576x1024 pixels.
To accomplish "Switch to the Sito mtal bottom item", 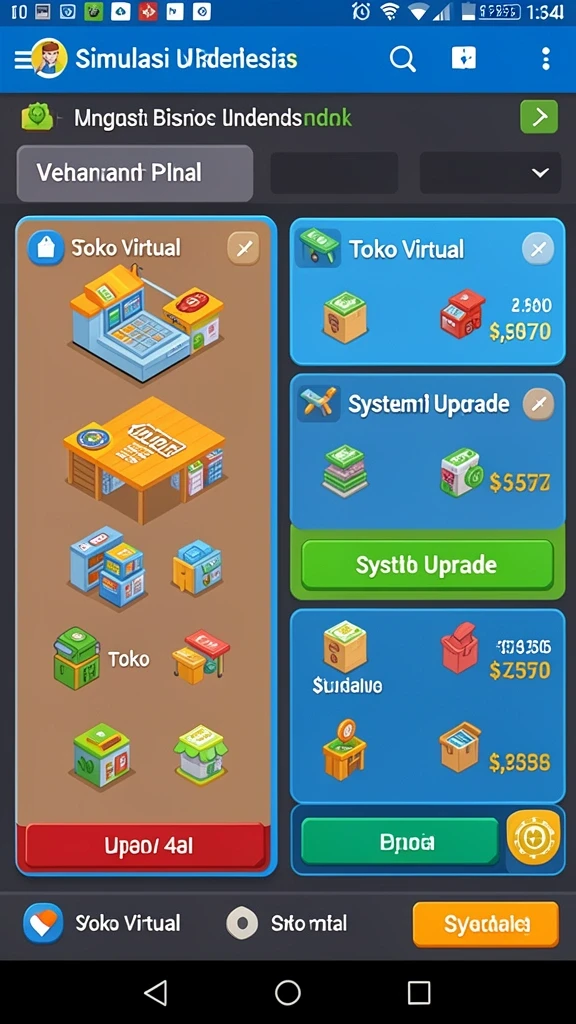I will 287,924.
